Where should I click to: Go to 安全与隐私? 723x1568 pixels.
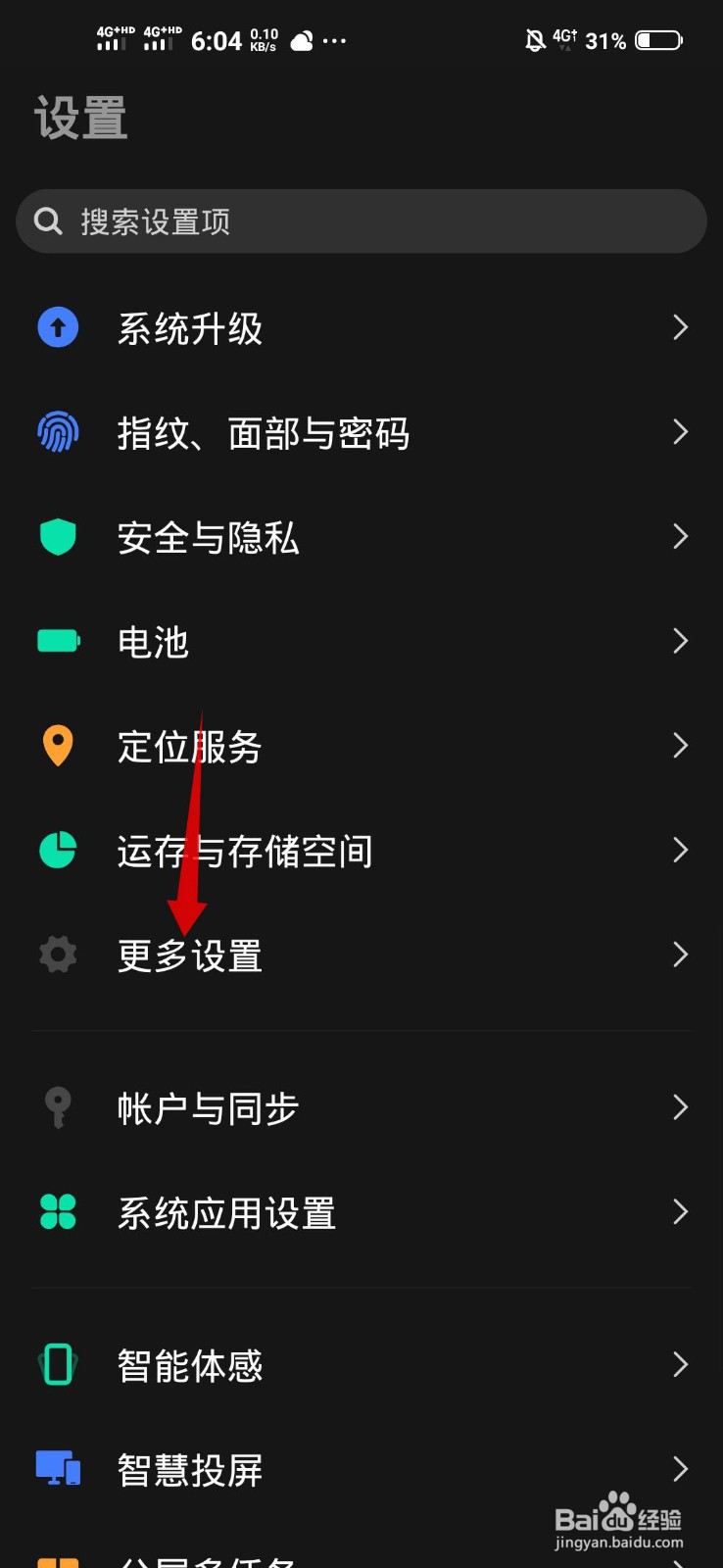(361, 537)
